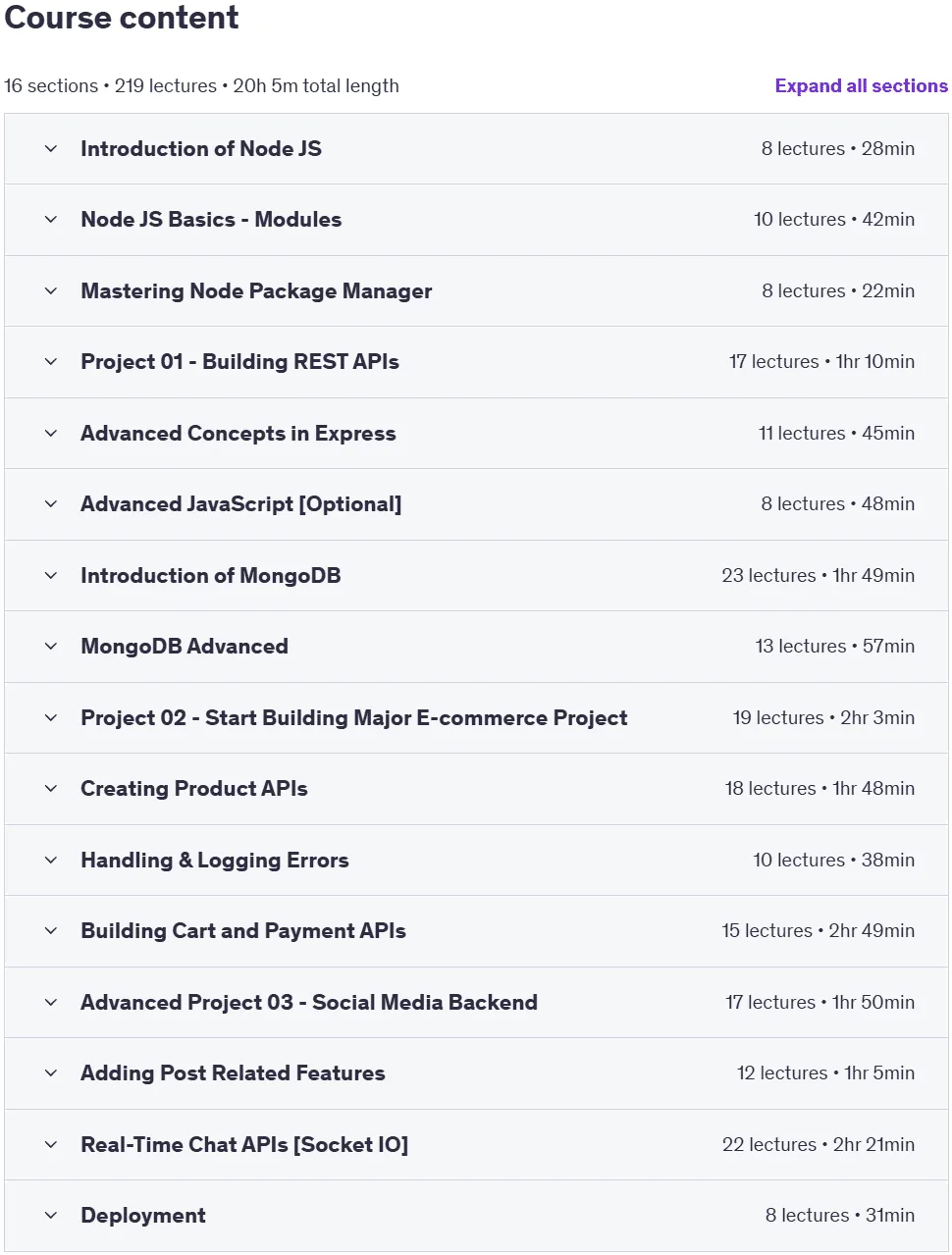Viewport: 952px width, 1255px height.
Task: Expand Handling & Logging Errors section
Action: coord(476,861)
